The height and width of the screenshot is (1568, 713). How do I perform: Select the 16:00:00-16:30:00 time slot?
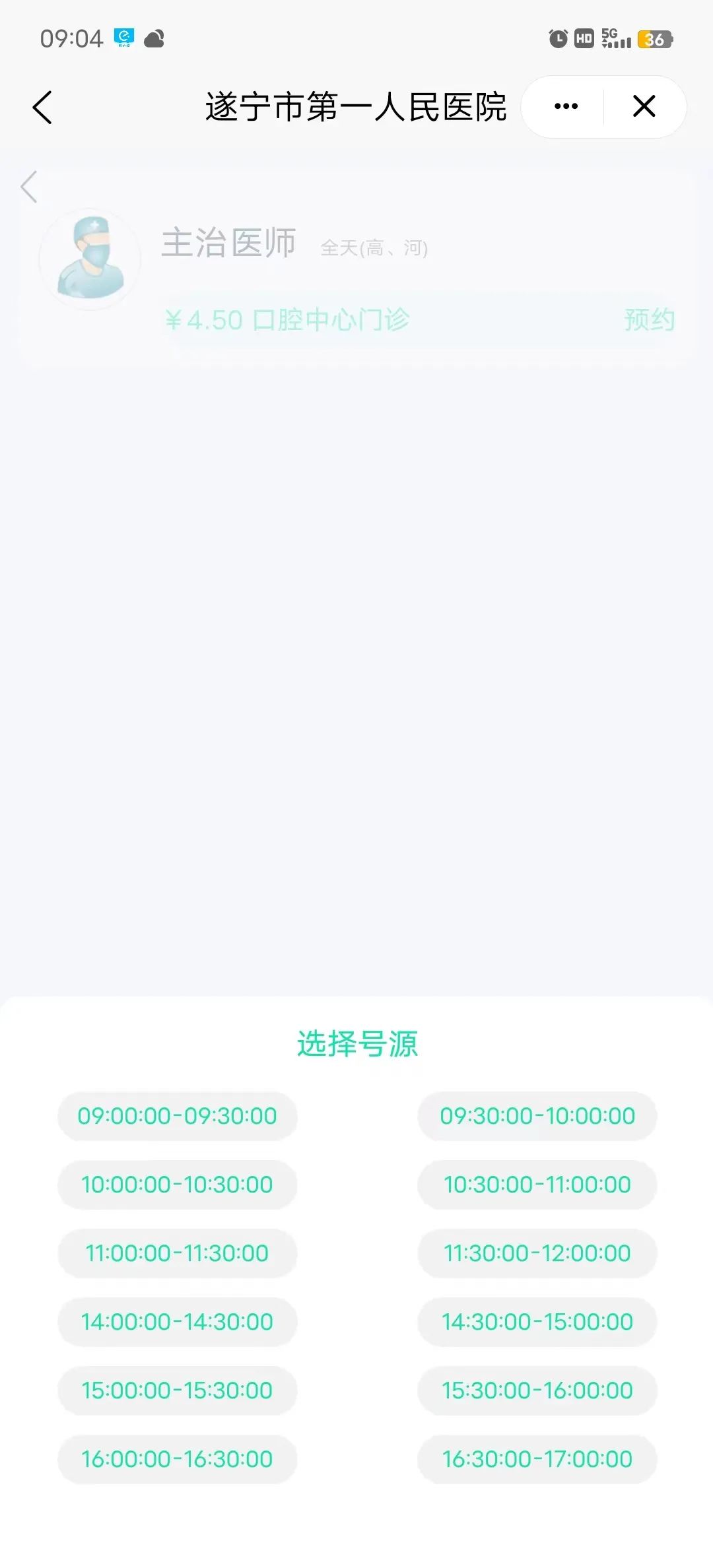pyautogui.click(x=177, y=1459)
